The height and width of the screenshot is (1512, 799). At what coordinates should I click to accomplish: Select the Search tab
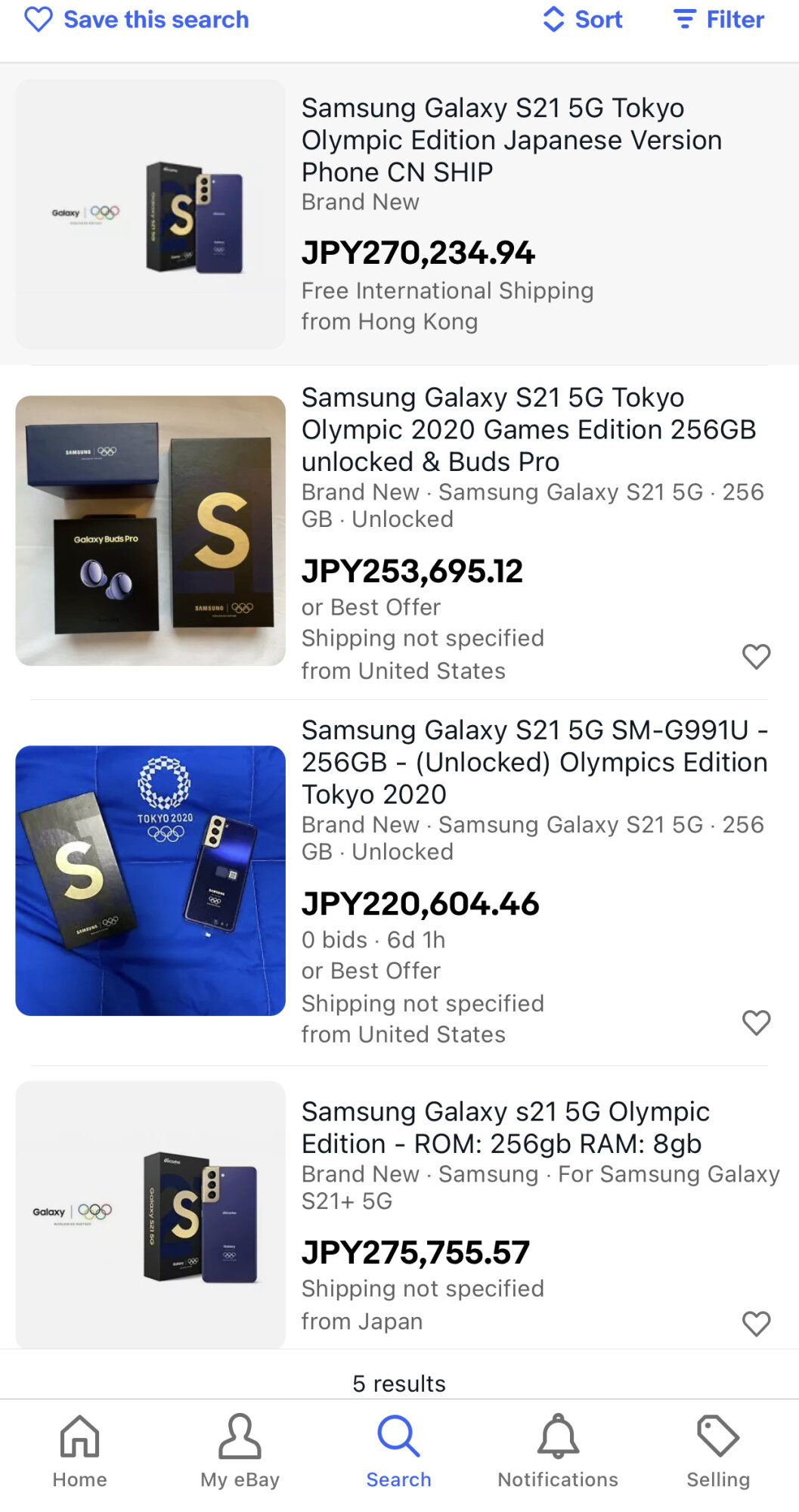398,1452
